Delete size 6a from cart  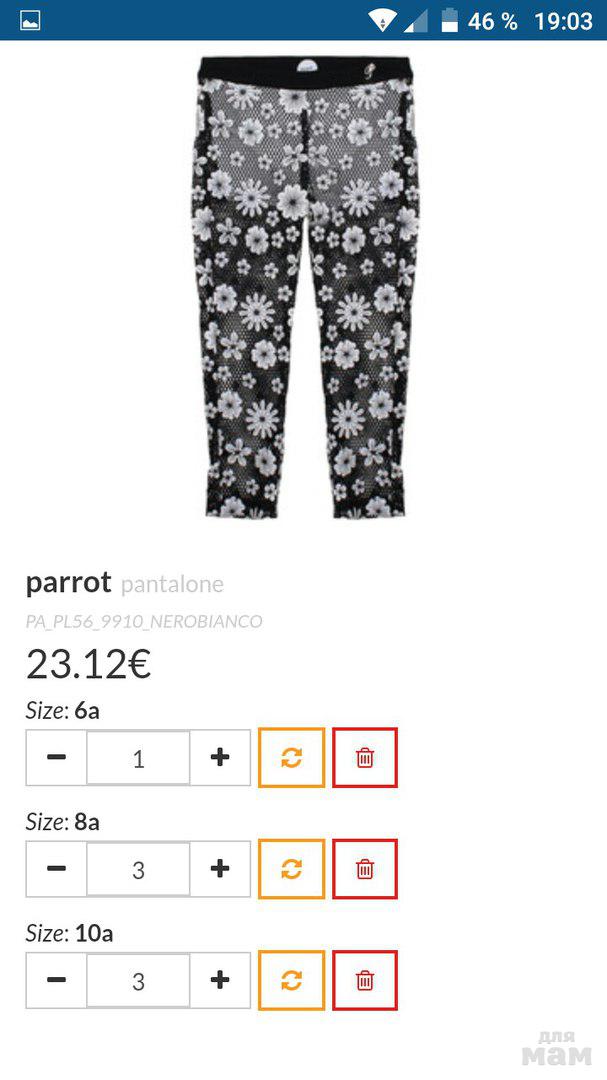coord(365,758)
